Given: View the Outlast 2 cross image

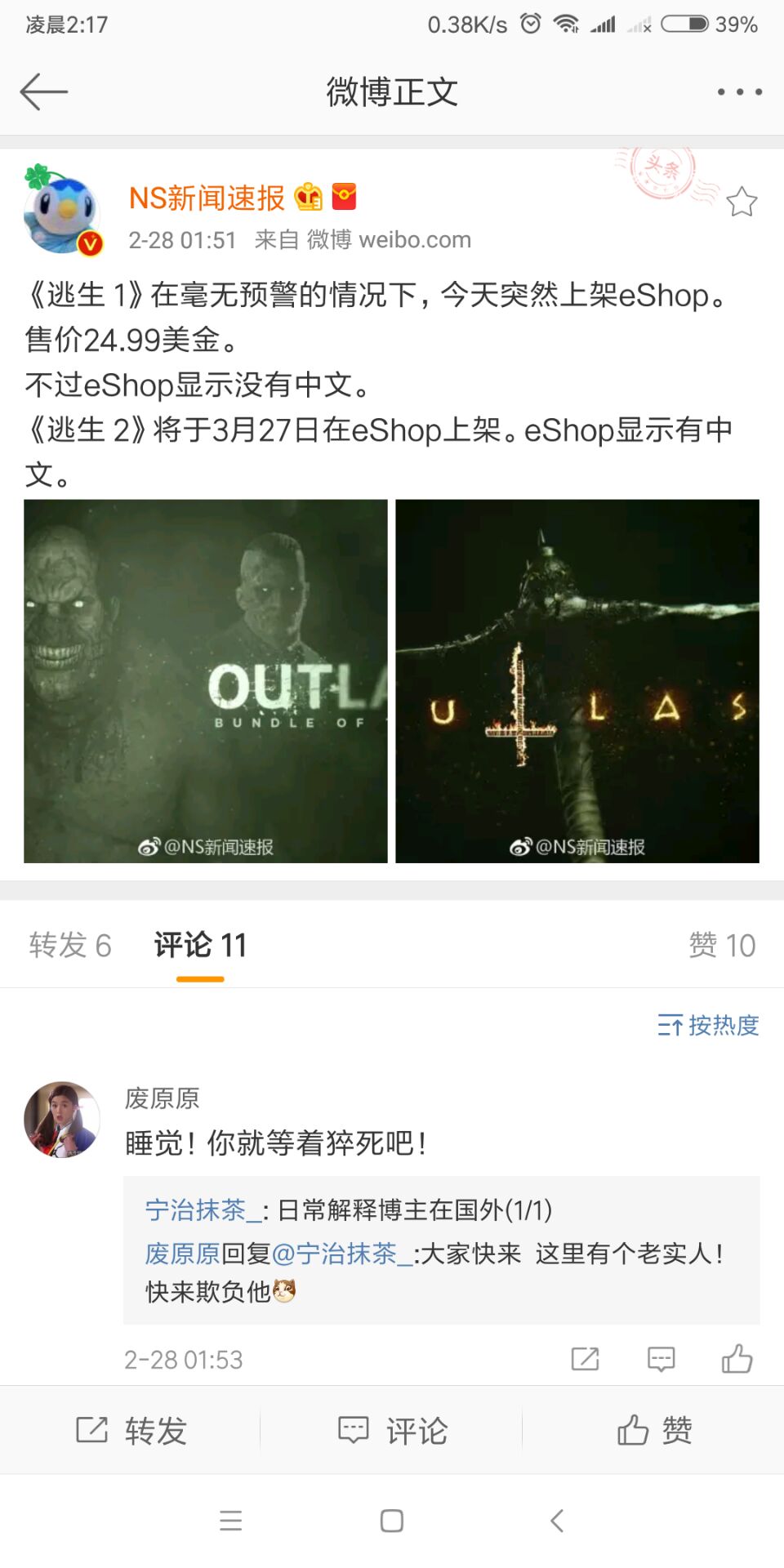Looking at the screenshot, I should coord(577,681).
